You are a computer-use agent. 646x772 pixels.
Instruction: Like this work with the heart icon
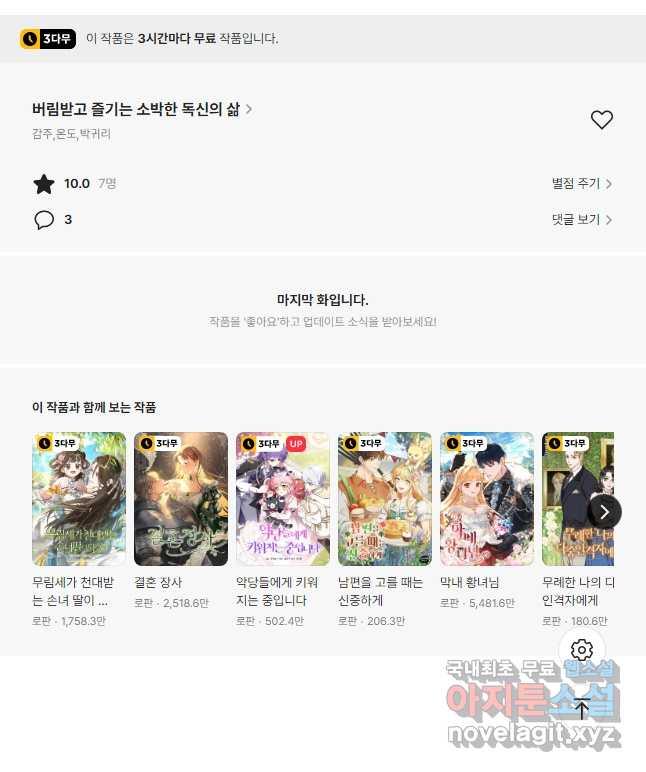pyautogui.click(x=601, y=120)
